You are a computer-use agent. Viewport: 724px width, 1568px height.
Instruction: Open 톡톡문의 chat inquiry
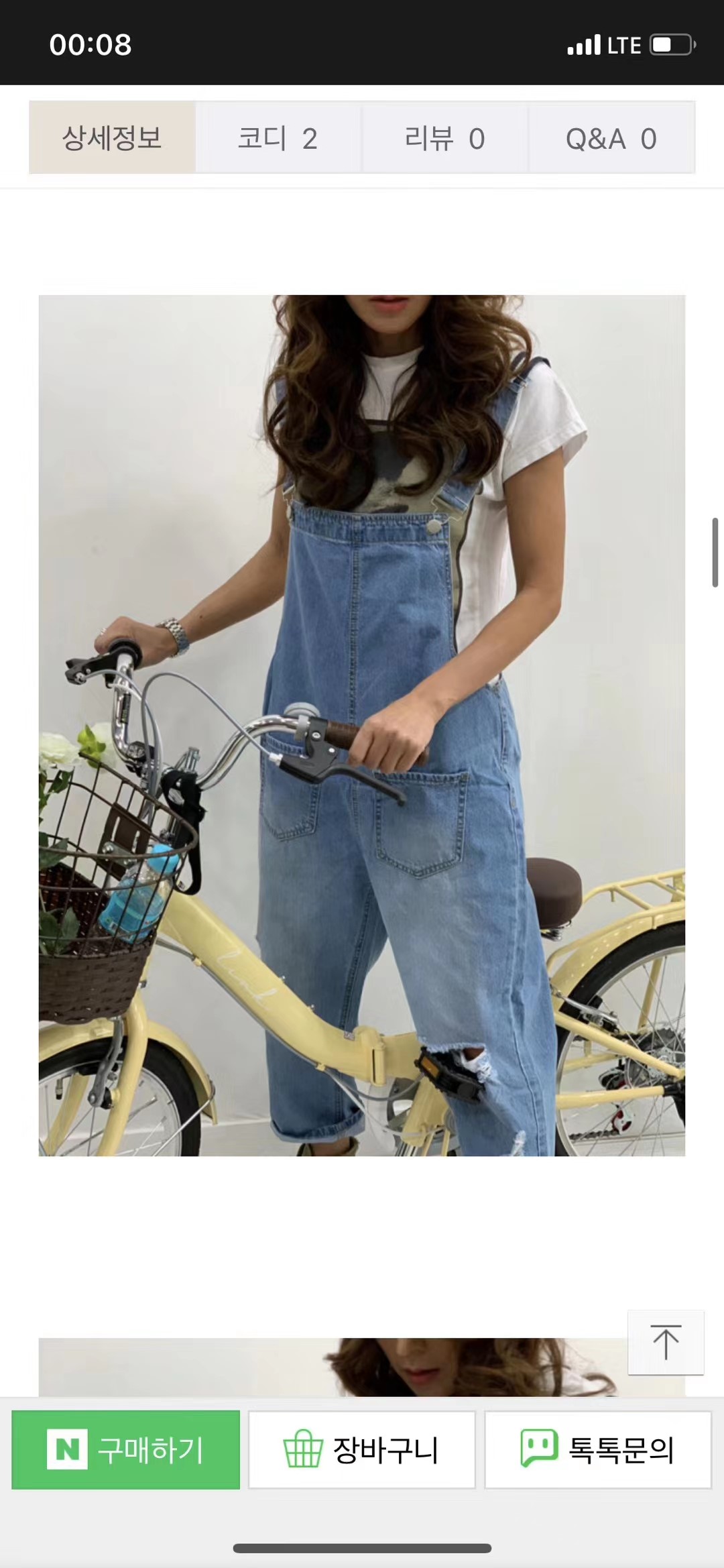(x=597, y=1450)
